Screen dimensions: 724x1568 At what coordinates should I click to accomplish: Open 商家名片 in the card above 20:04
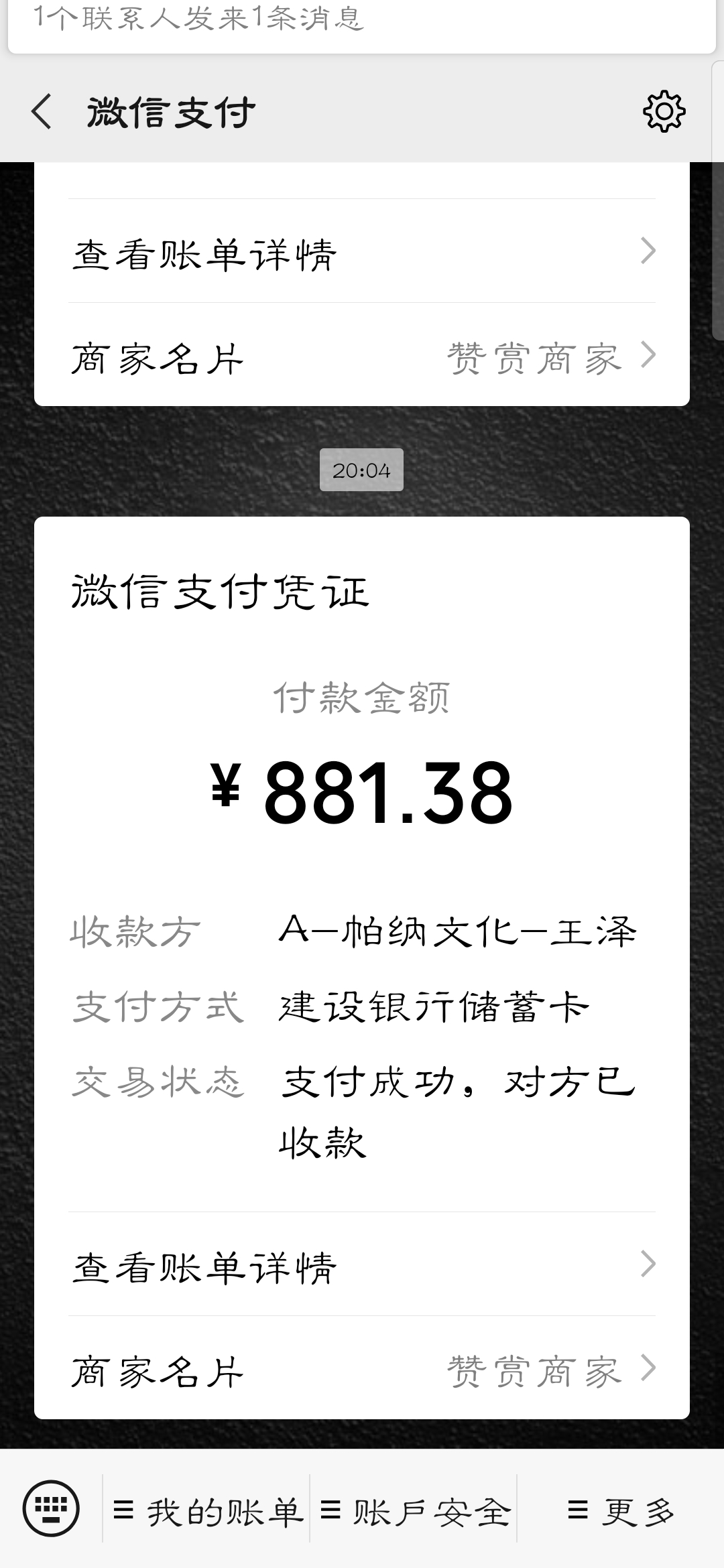[362, 356]
